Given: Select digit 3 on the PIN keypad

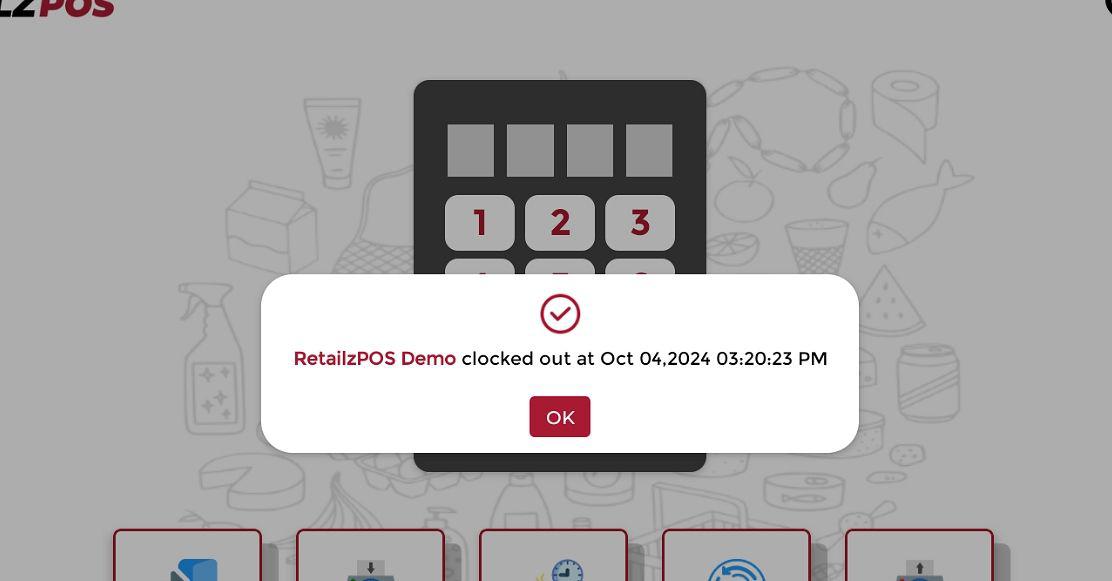Looking at the screenshot, I should (640, 222).
